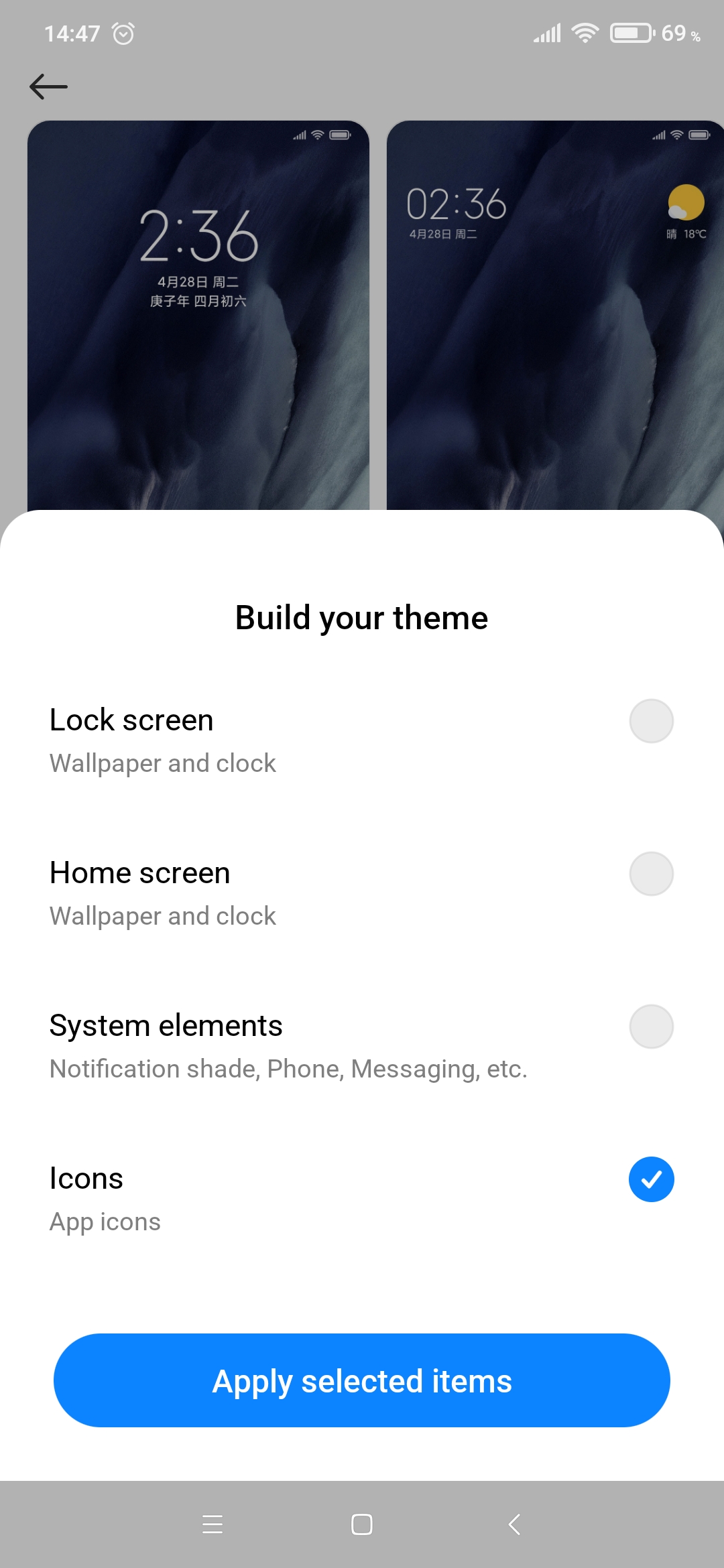Apply selected items
The width and height of the screenshot is (724, 1568).
point(362,1380)
